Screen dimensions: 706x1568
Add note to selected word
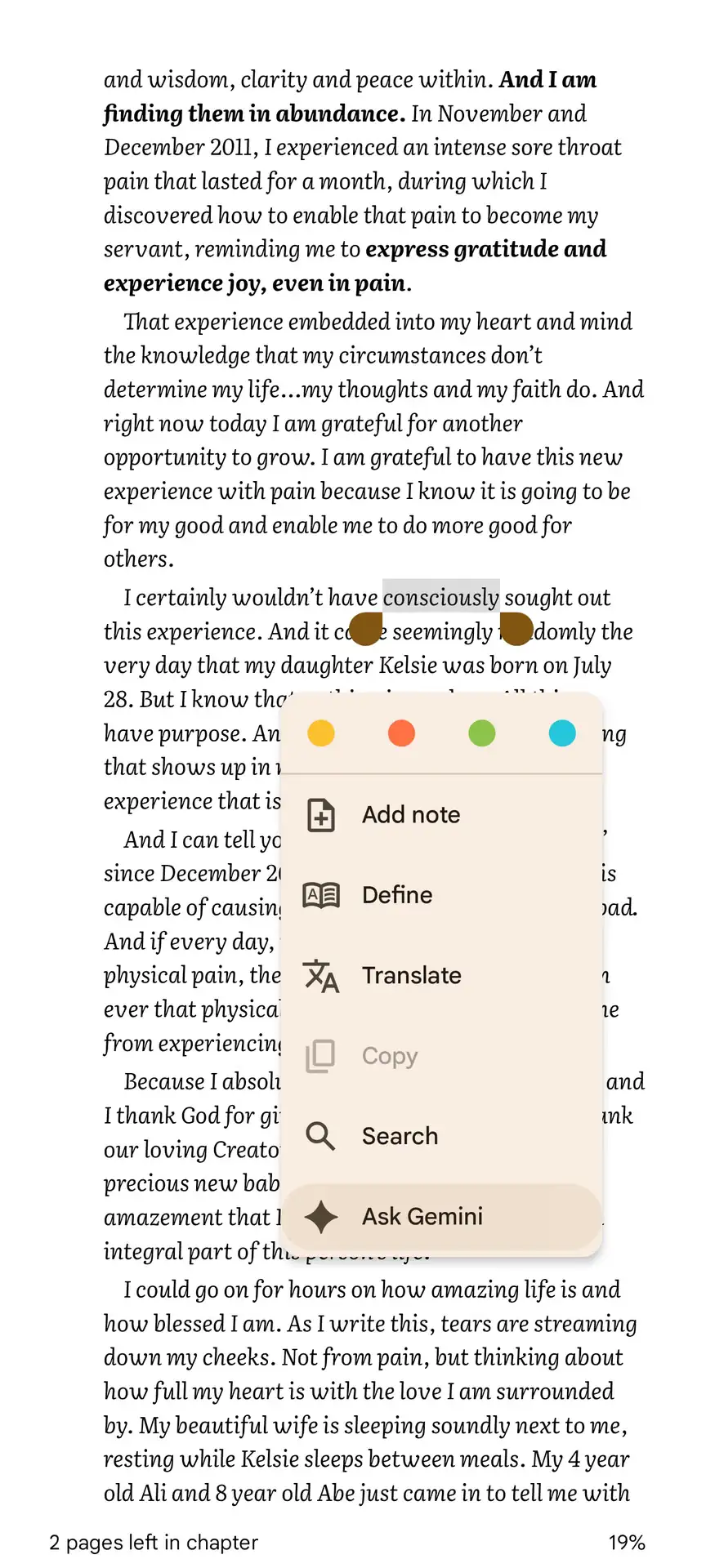(x=410, y=815)
